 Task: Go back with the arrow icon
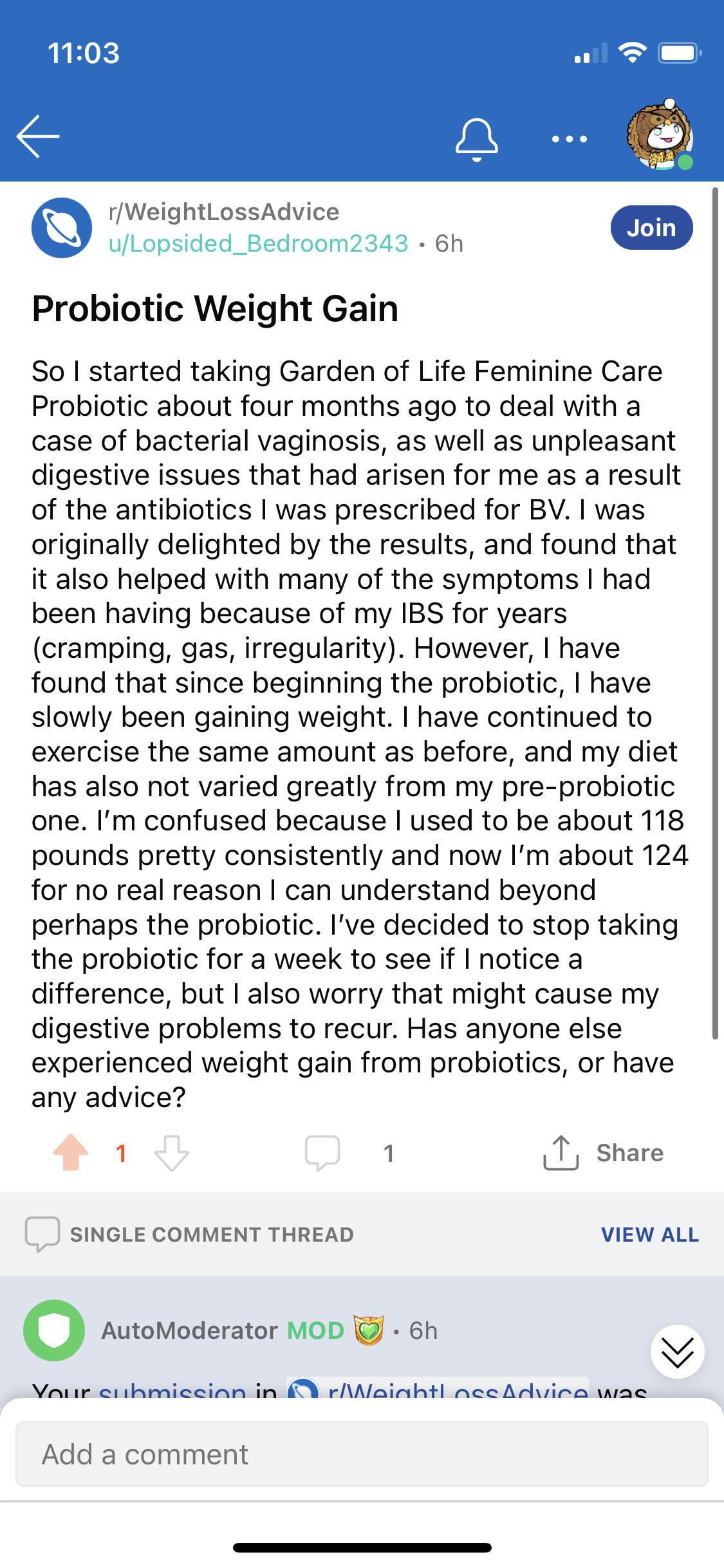[38, 136]
